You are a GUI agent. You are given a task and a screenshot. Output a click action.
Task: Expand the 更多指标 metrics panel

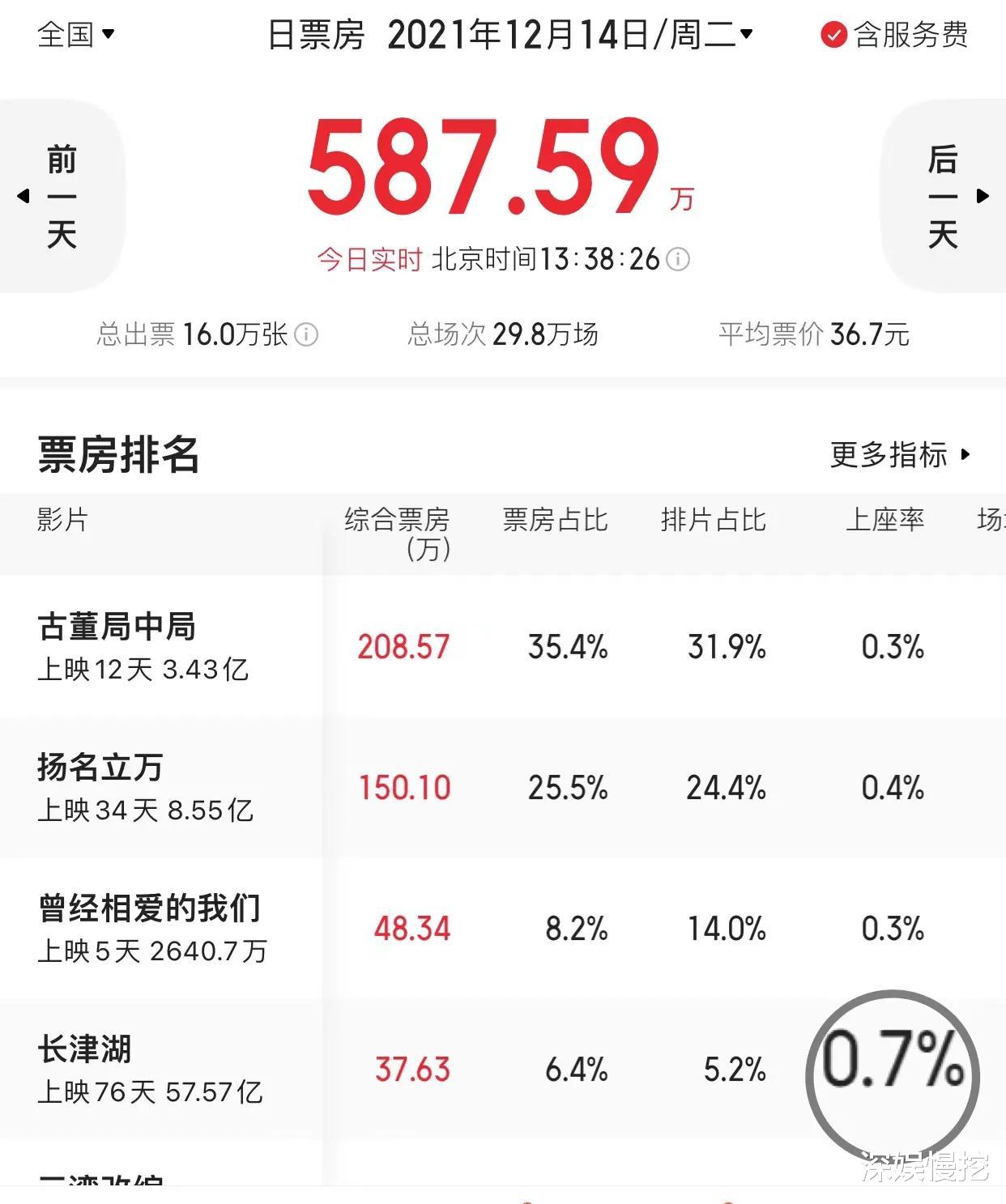point(887,456)
